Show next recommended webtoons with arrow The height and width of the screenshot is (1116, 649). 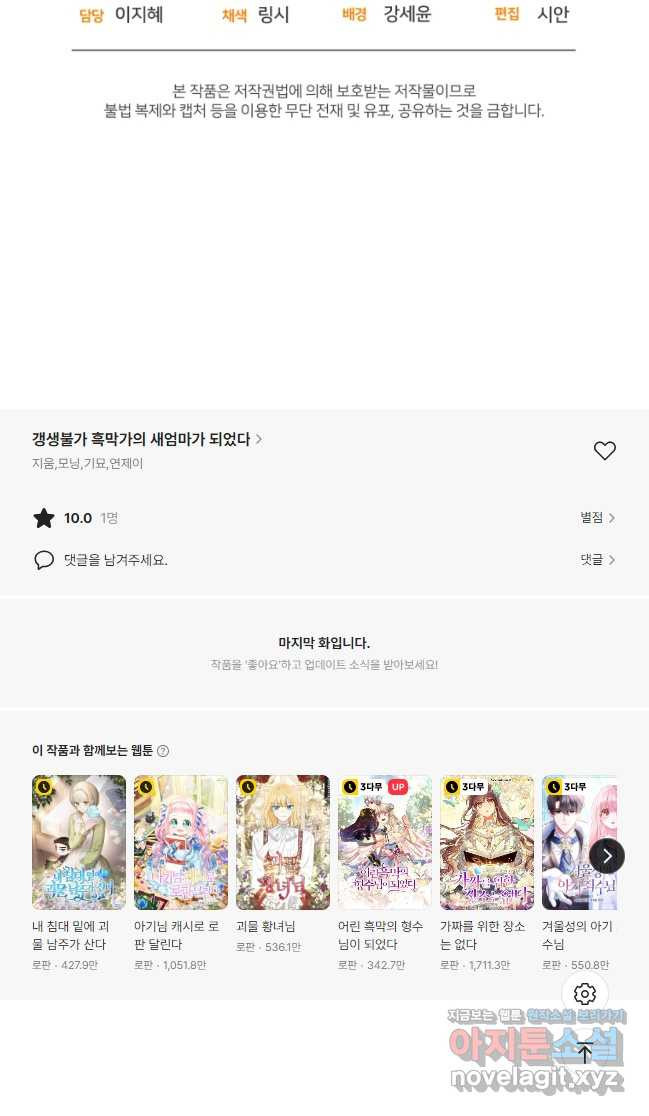[607, 856]
